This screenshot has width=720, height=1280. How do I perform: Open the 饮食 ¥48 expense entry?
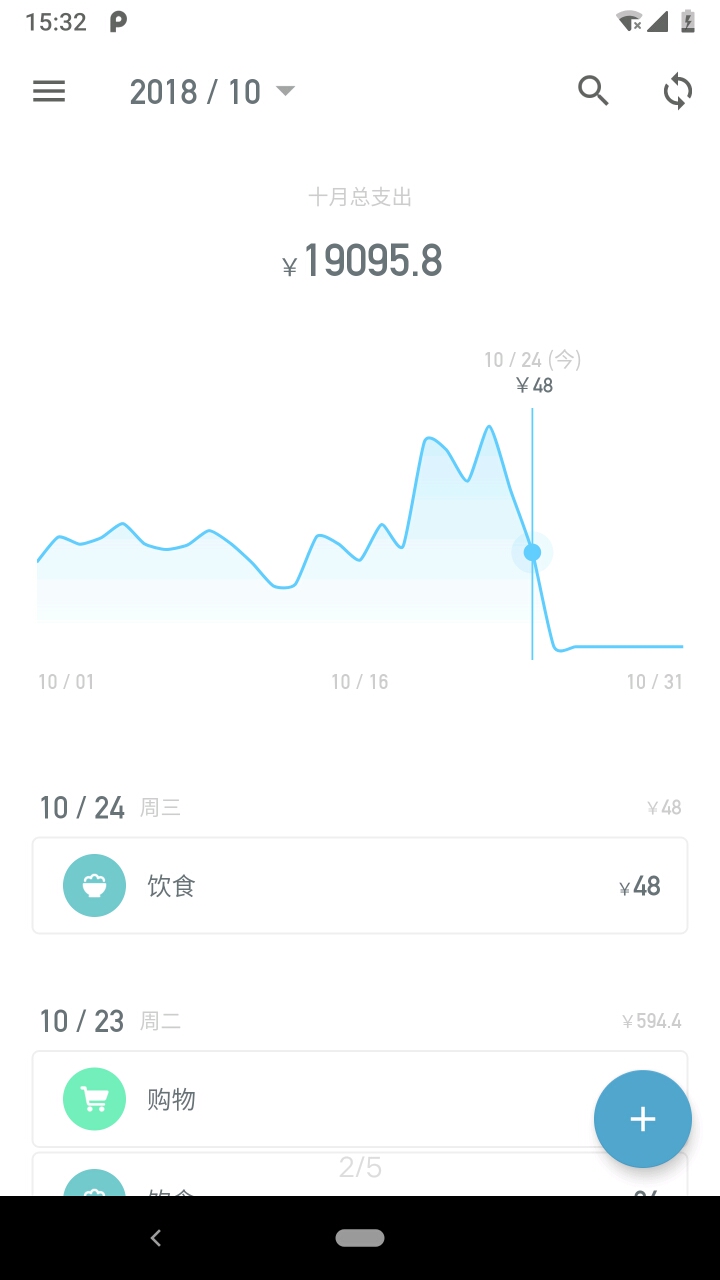click(x=360, y=886)
